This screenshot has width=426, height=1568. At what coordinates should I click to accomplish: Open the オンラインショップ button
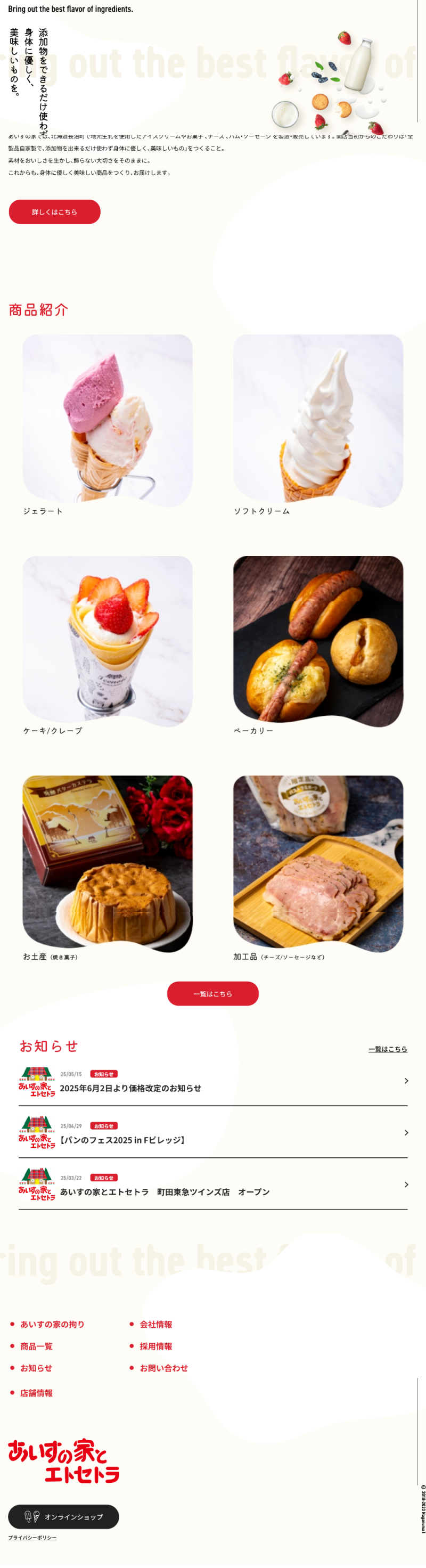(x=63, y=1516)
